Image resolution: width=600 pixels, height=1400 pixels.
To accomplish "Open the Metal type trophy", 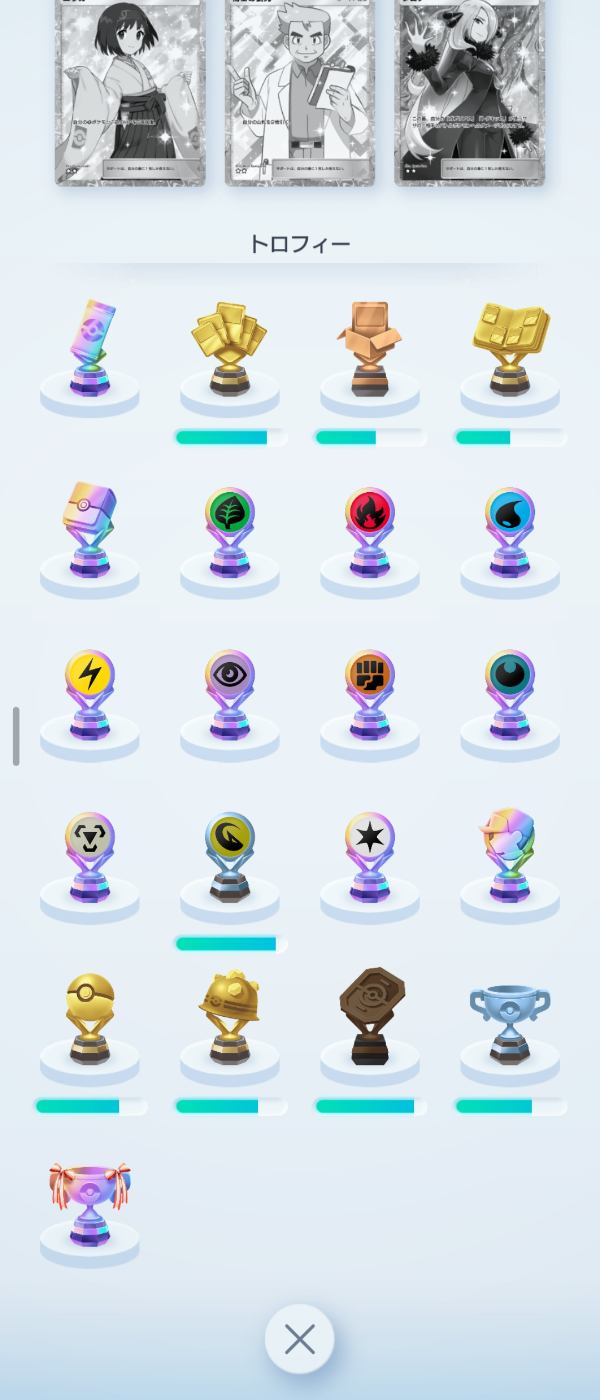I will 90,855.
